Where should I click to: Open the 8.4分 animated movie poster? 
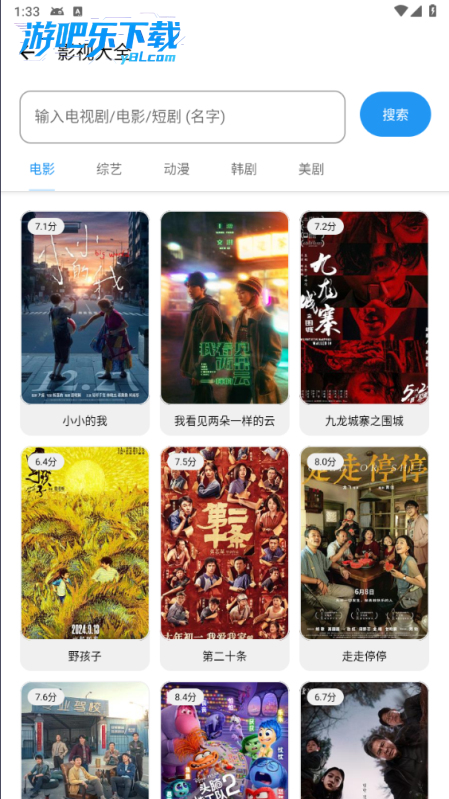tap(225, 740)
